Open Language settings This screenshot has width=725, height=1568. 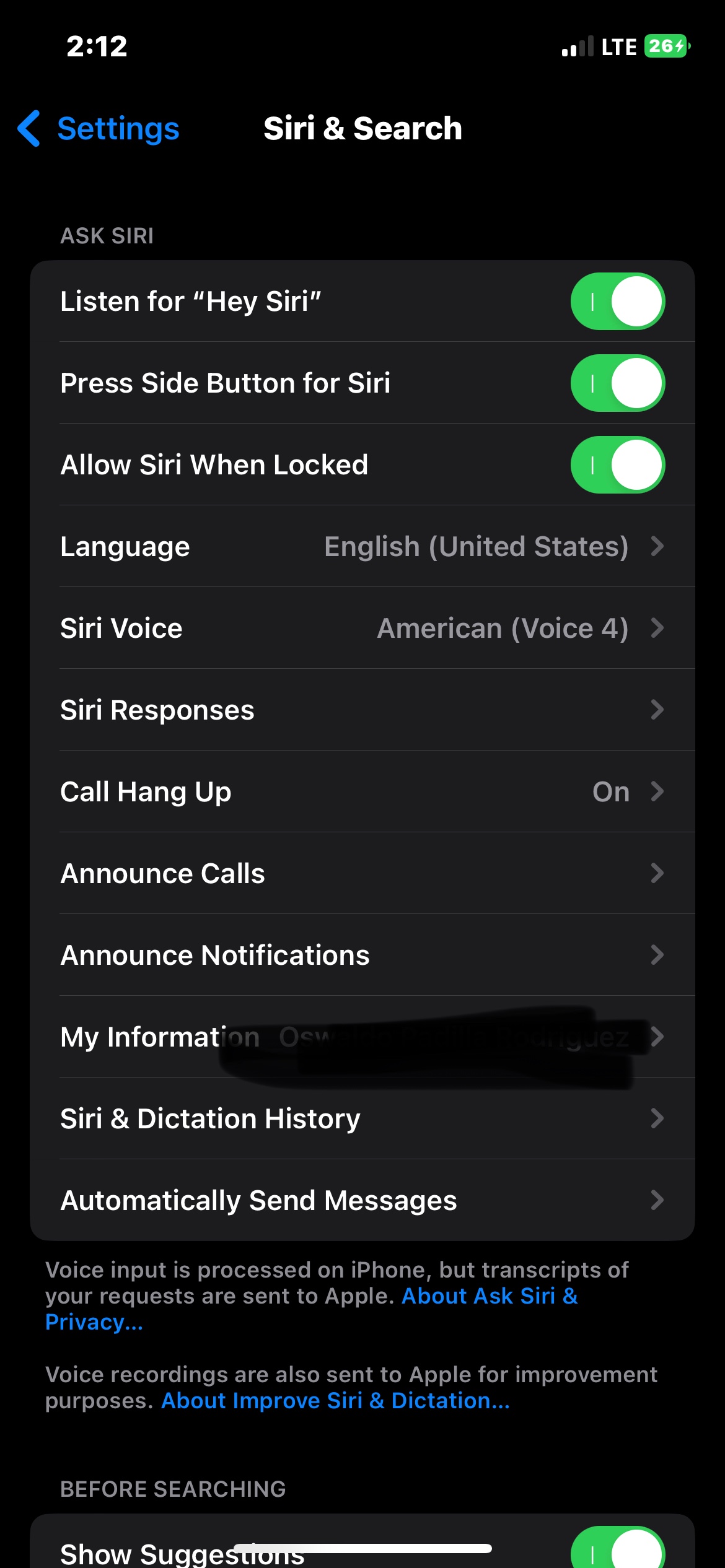point(362,547)
